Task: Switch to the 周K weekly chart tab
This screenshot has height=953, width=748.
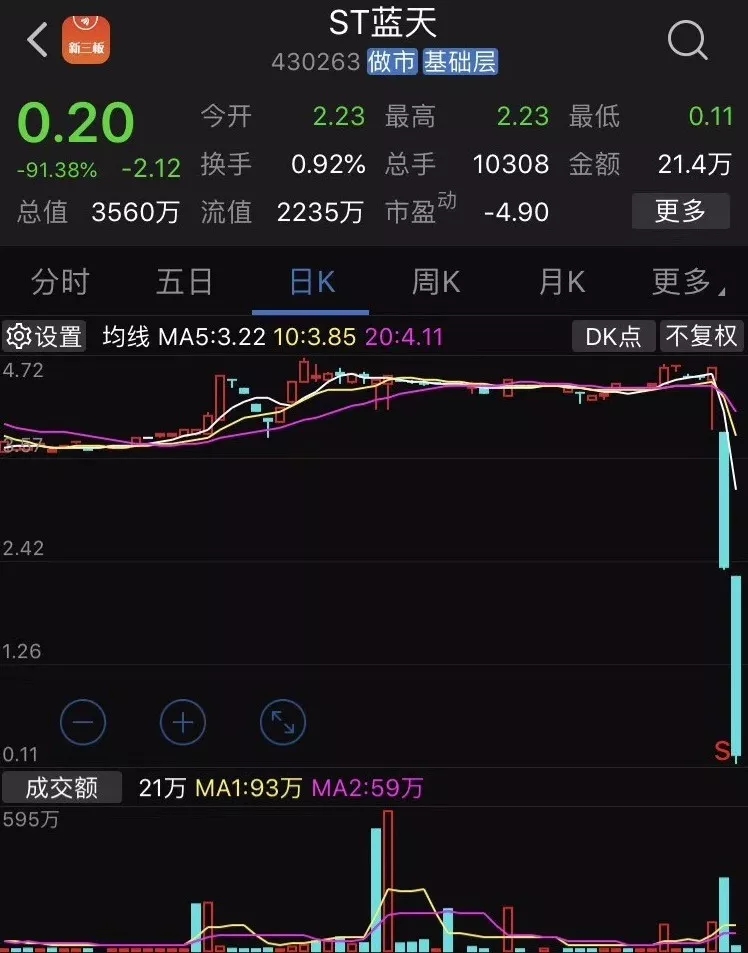Action: (434, 281)
